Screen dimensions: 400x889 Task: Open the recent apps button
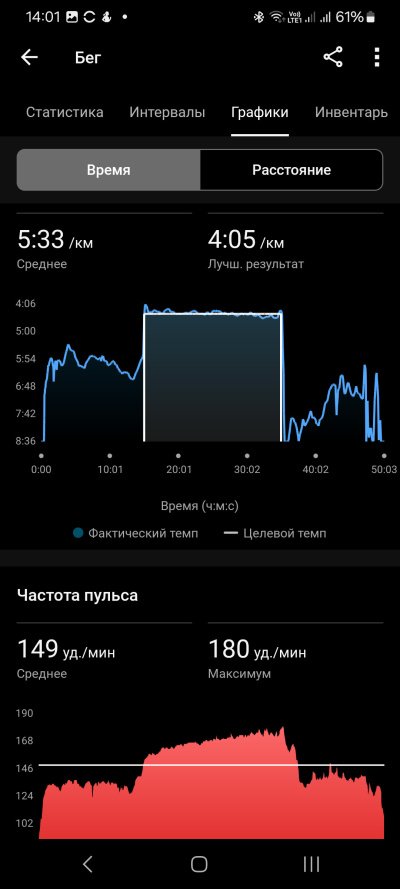pos(311,863)
